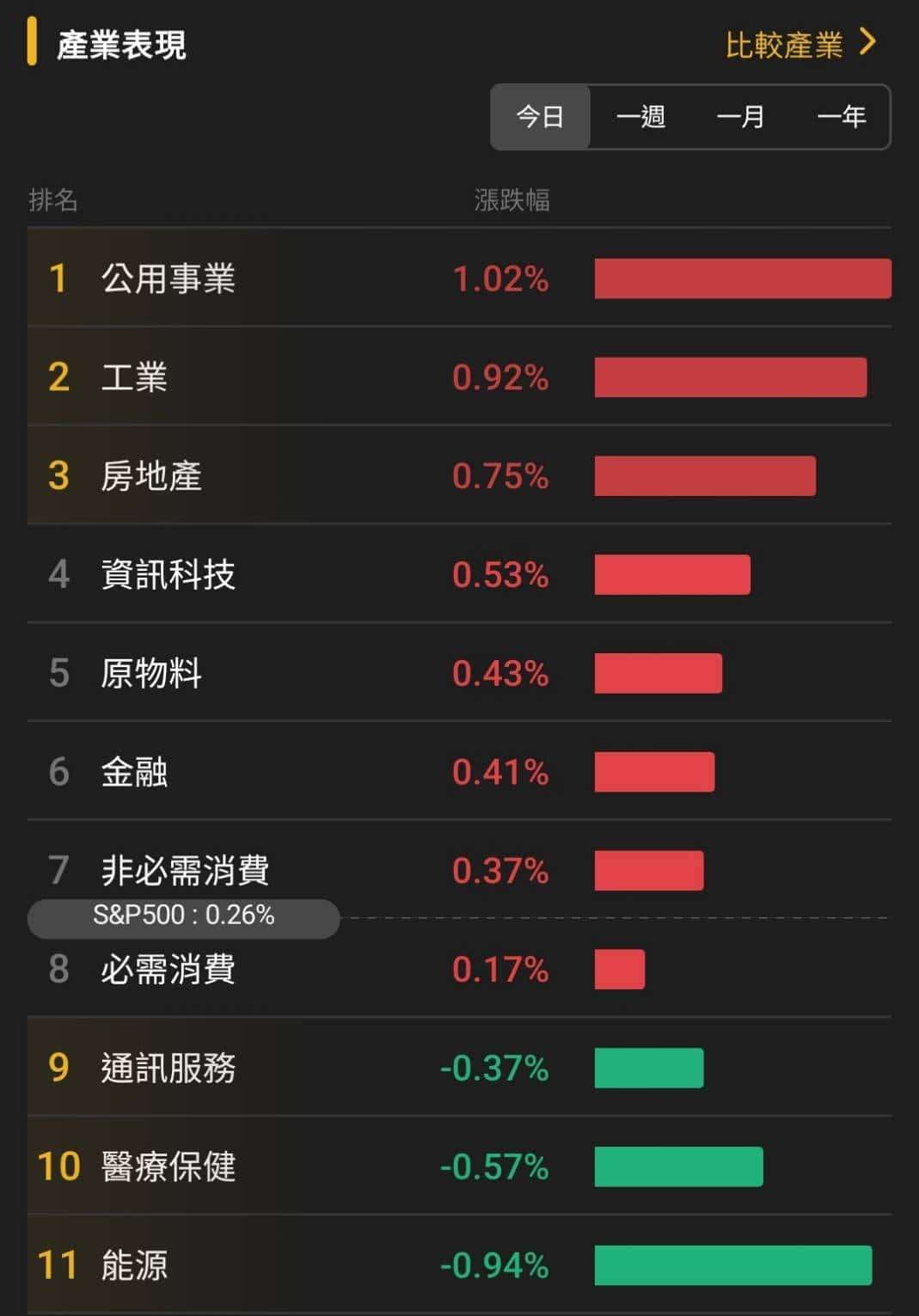Click the small red bar for 必需消費
Screen dimensions: 919x1316
coord(621,970)
